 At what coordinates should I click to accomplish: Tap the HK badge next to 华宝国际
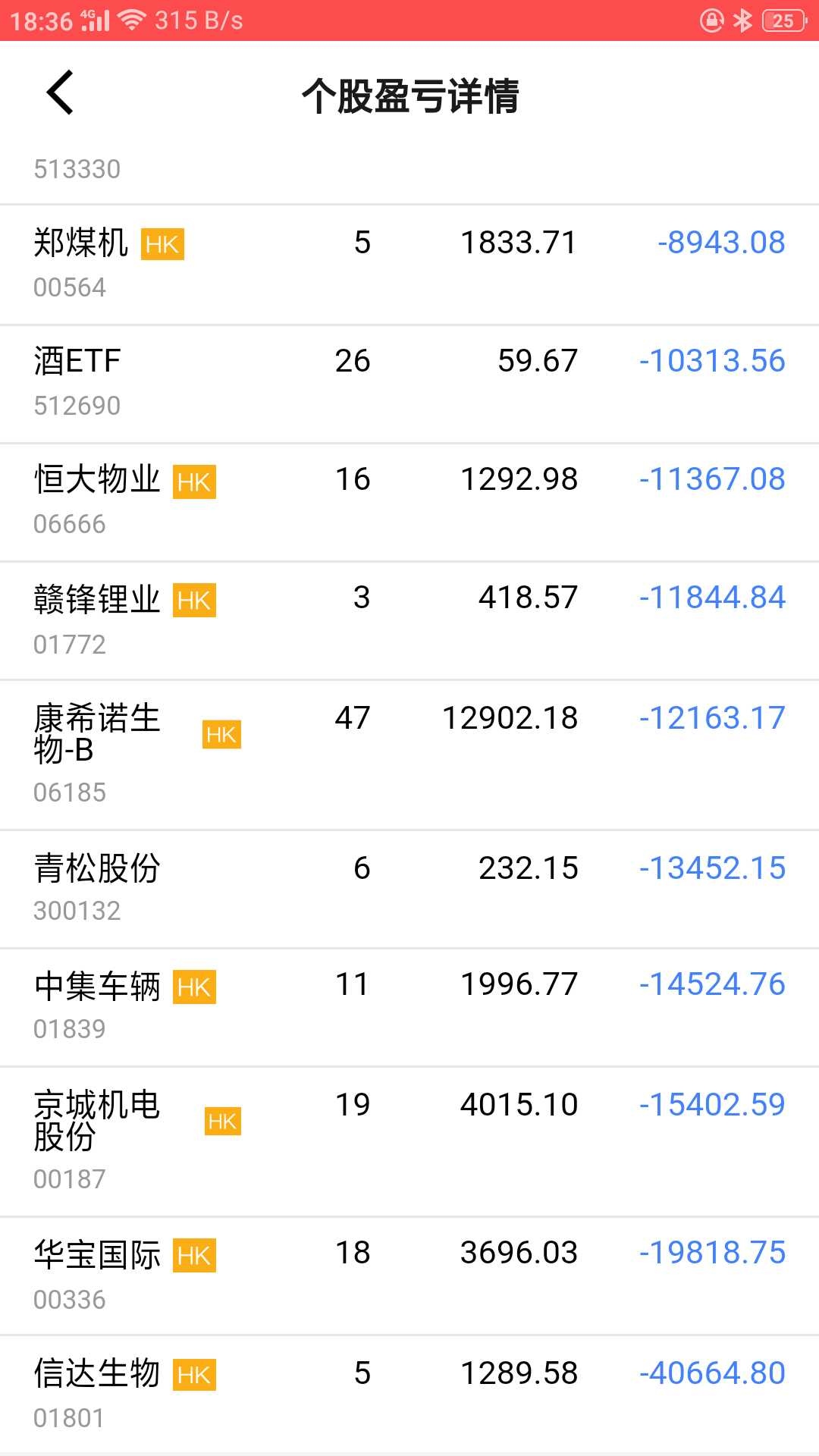point(196,1257)
